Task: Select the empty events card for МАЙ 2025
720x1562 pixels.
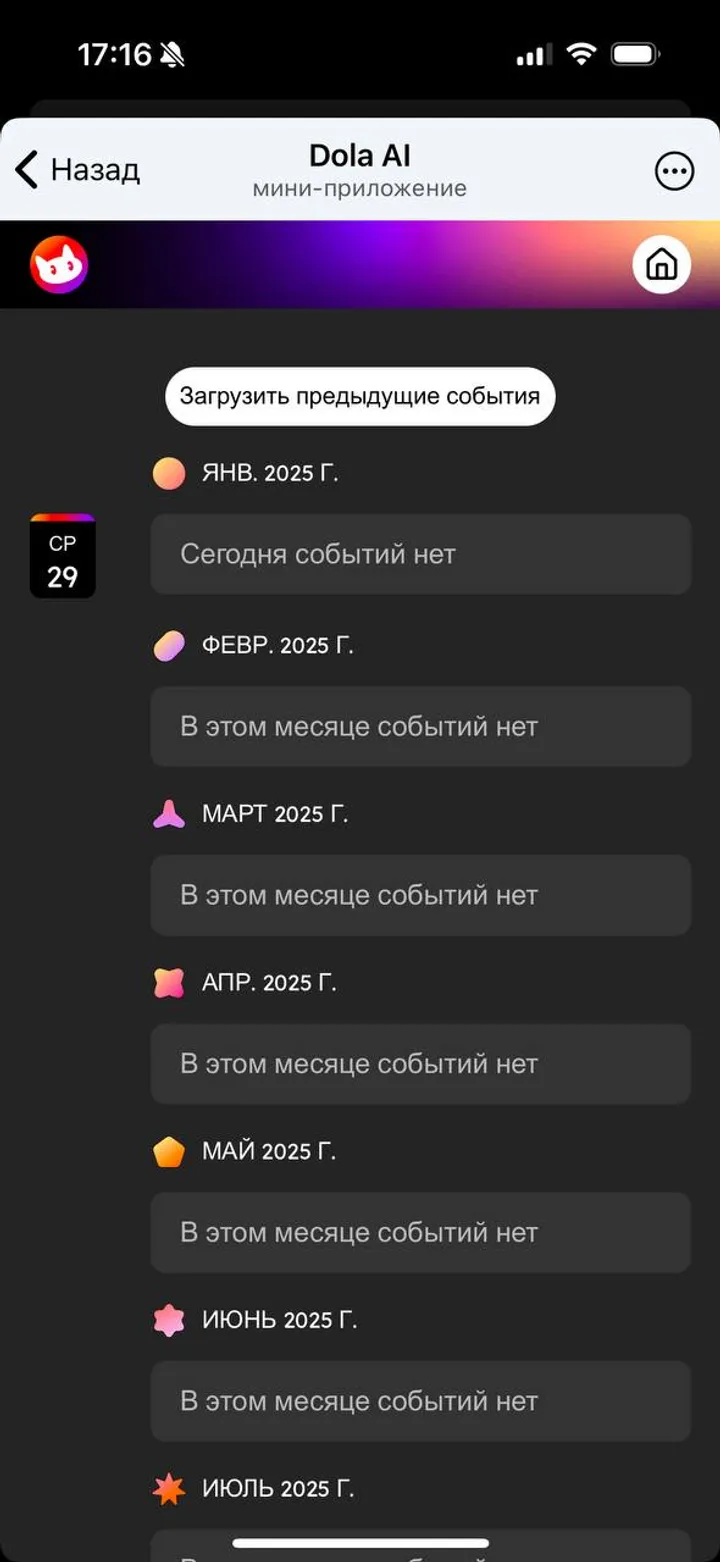Action: [420, 1233]
